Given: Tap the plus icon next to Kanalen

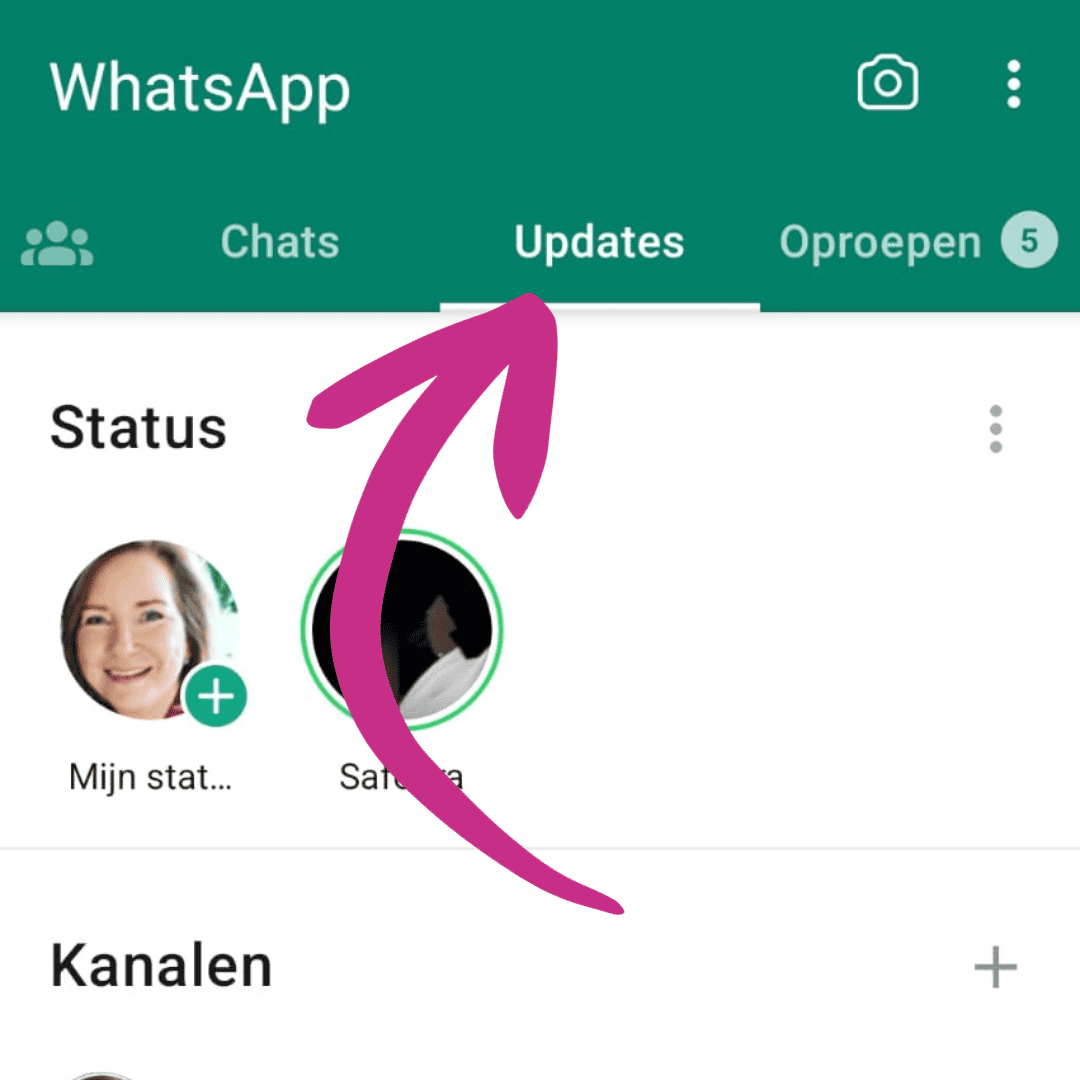Looking at the screenshot, I should coord(995,967).
